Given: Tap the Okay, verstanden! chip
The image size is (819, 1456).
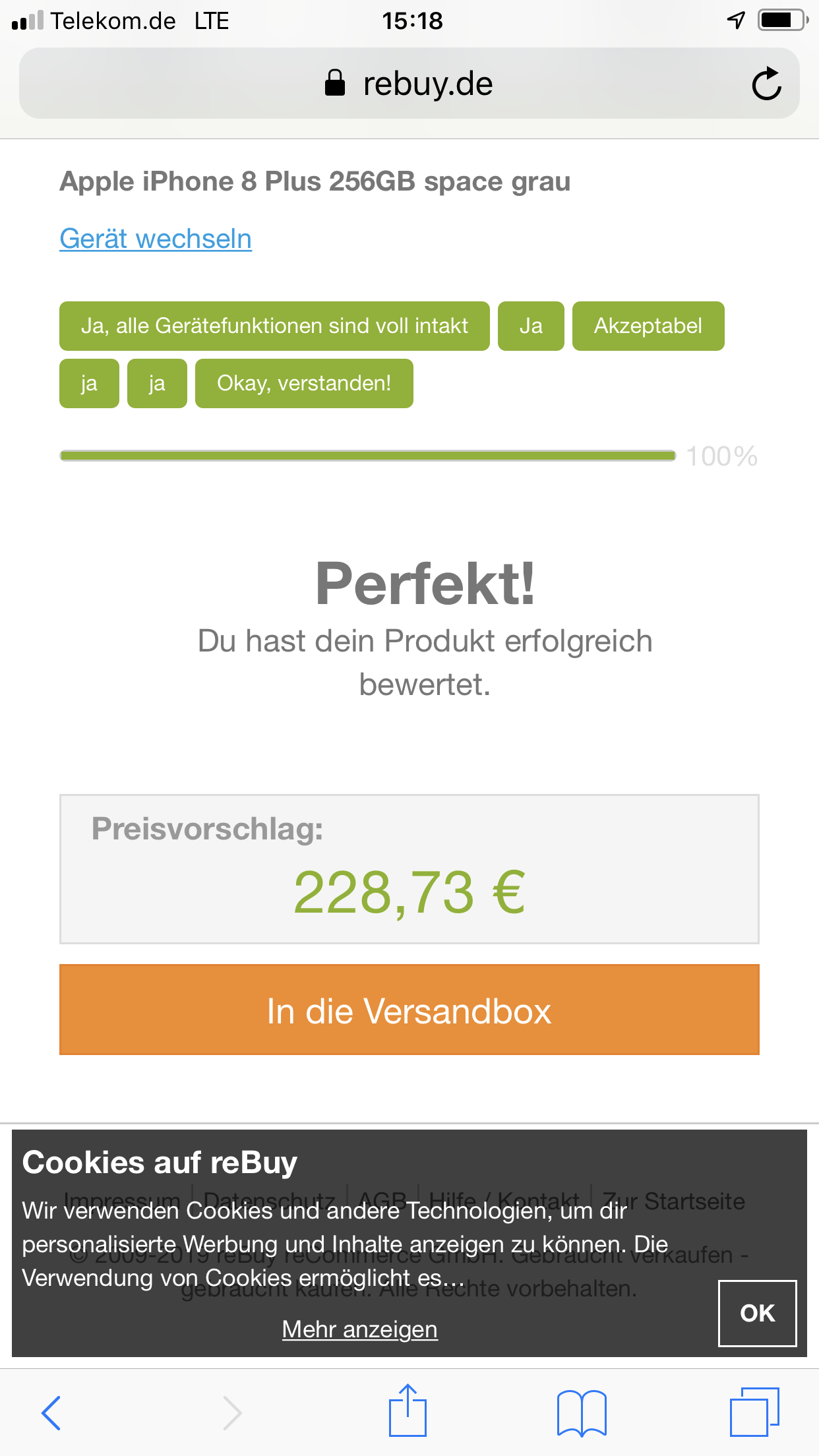Looking at the screenshot, I should tap(304, 383).
